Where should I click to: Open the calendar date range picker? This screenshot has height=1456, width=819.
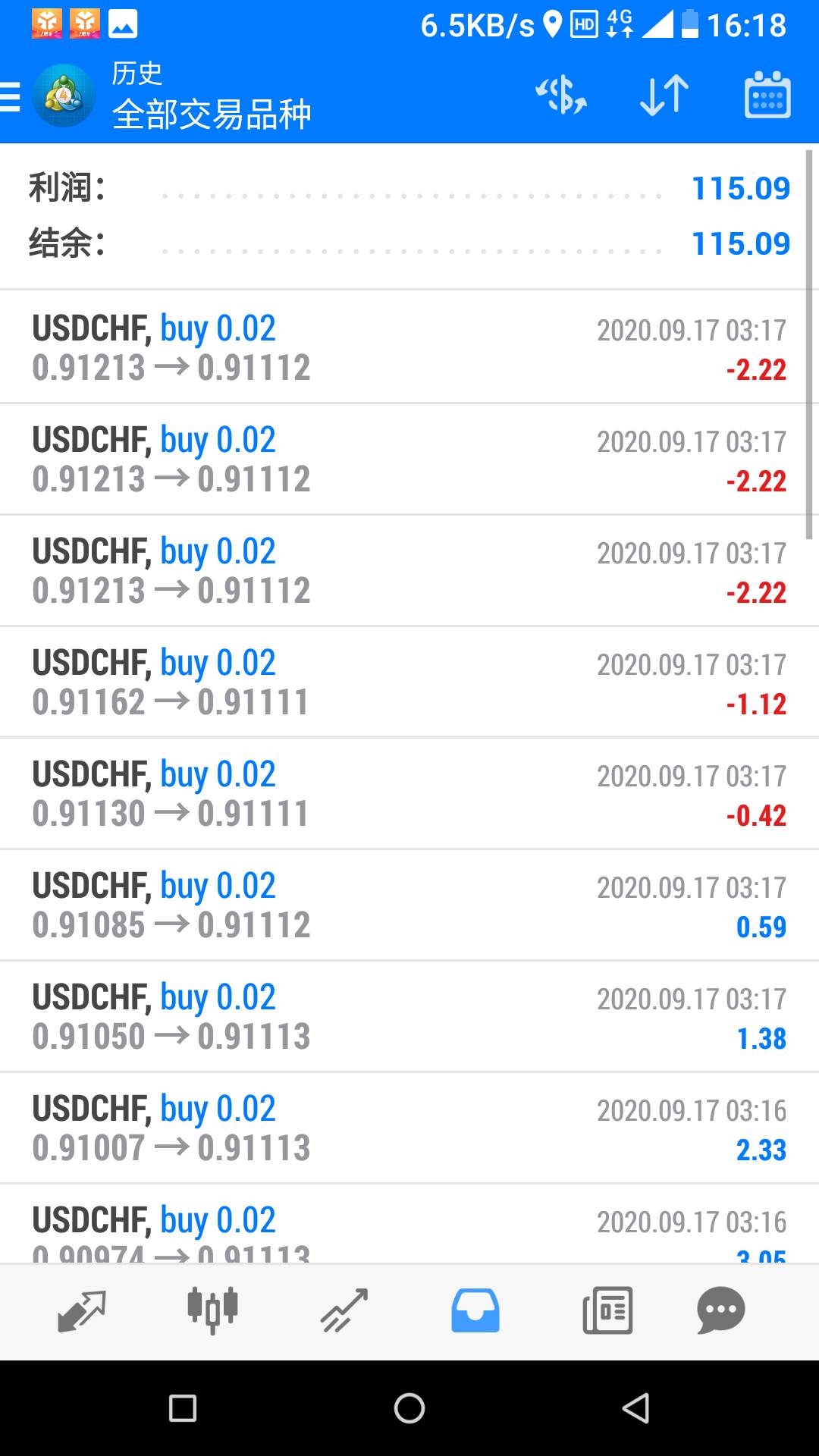pos(767,96)
